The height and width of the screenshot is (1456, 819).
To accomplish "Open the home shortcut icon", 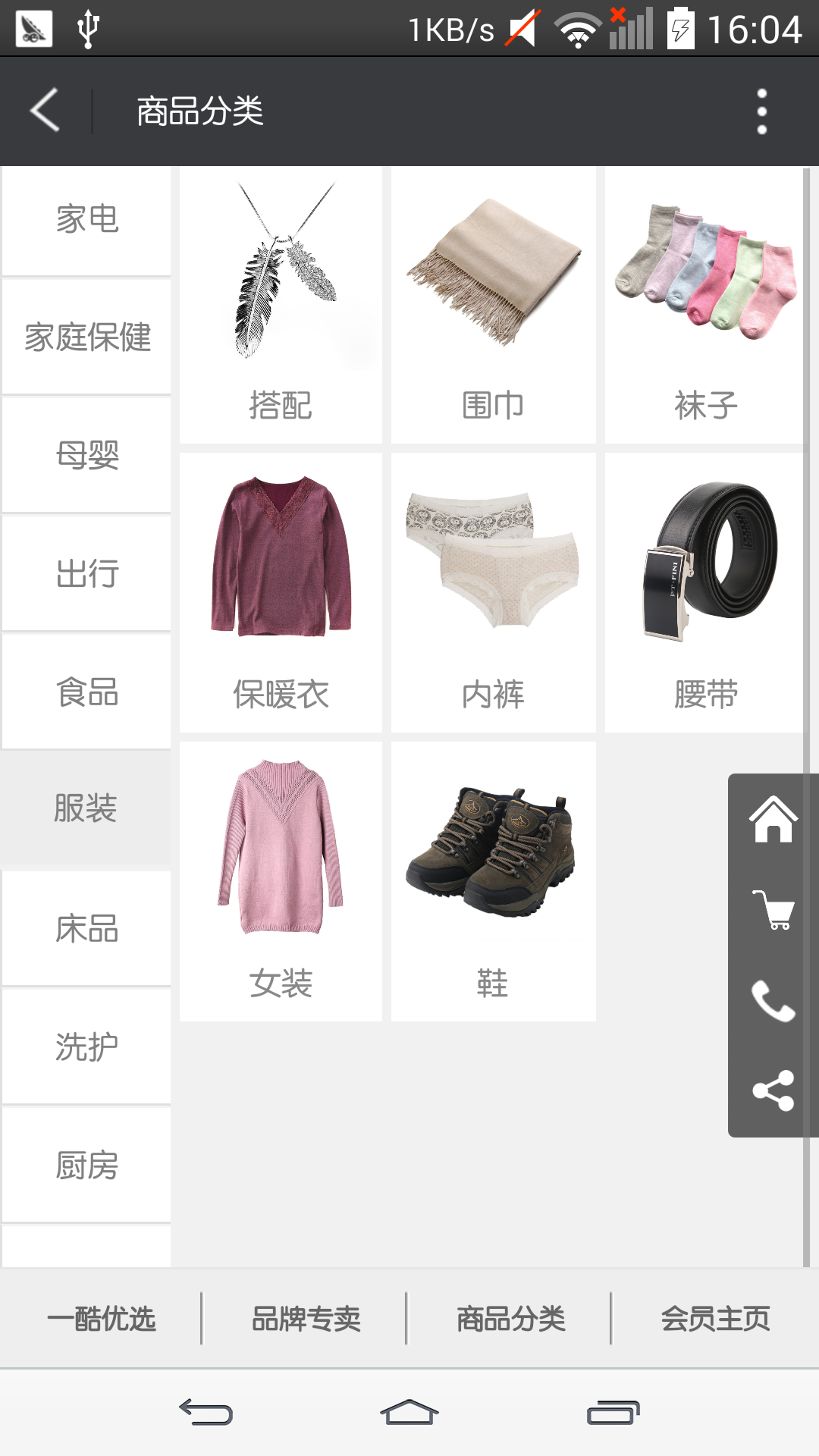I will [x=771, y=821].
